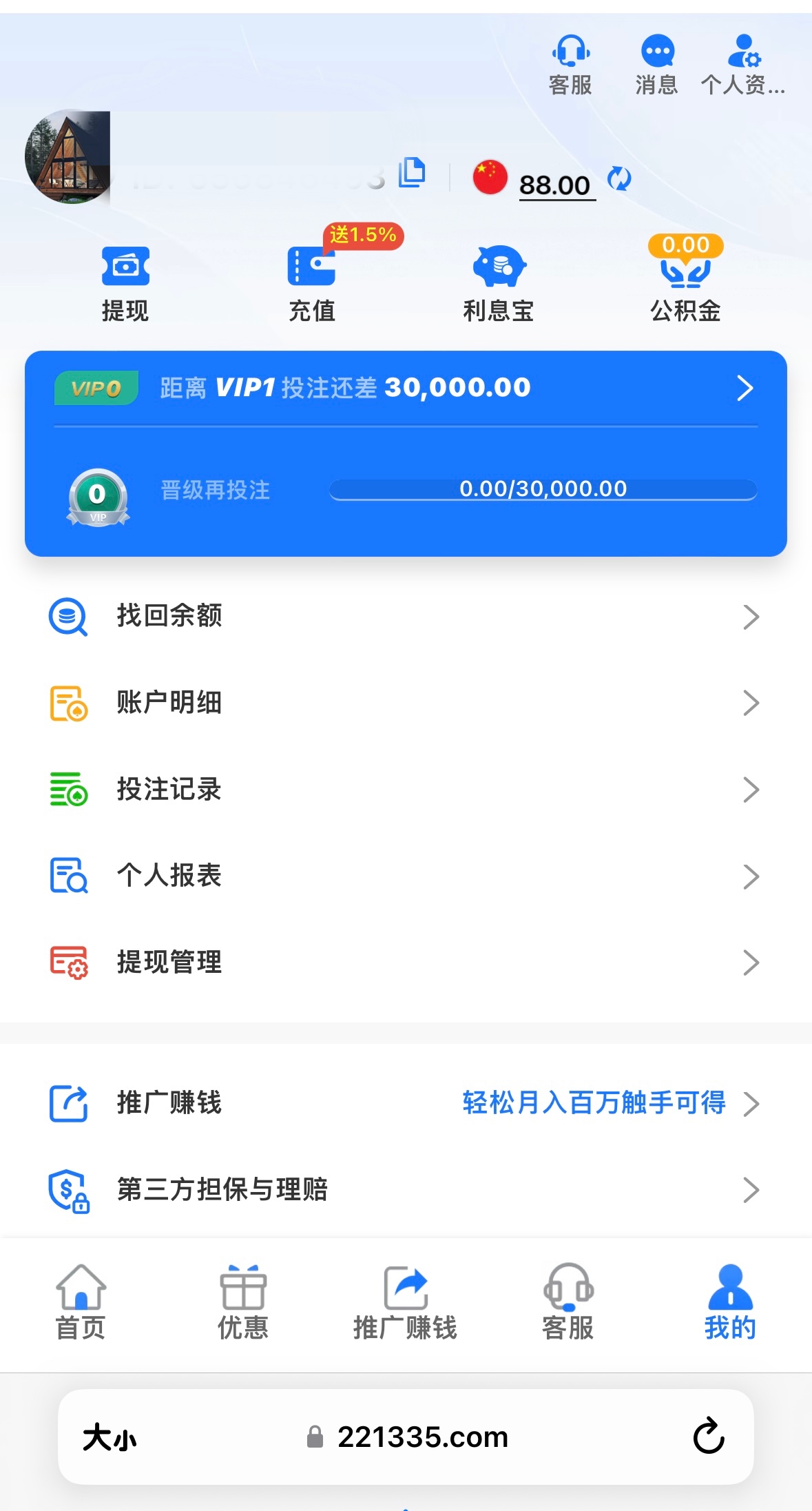
Task: Open 投注记录
Action: click(406, 790)
